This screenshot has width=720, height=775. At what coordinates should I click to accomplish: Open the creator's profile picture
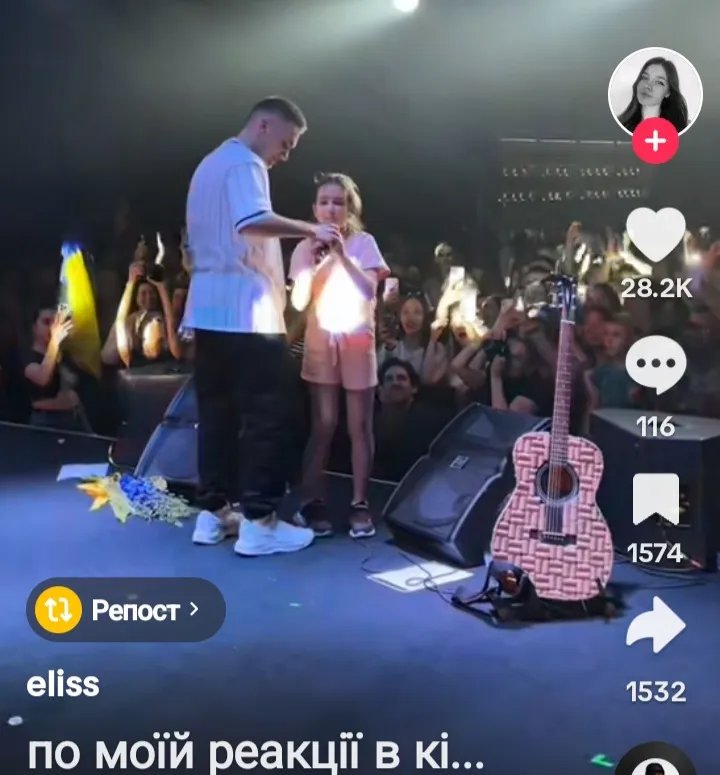(x=655, y=92)
